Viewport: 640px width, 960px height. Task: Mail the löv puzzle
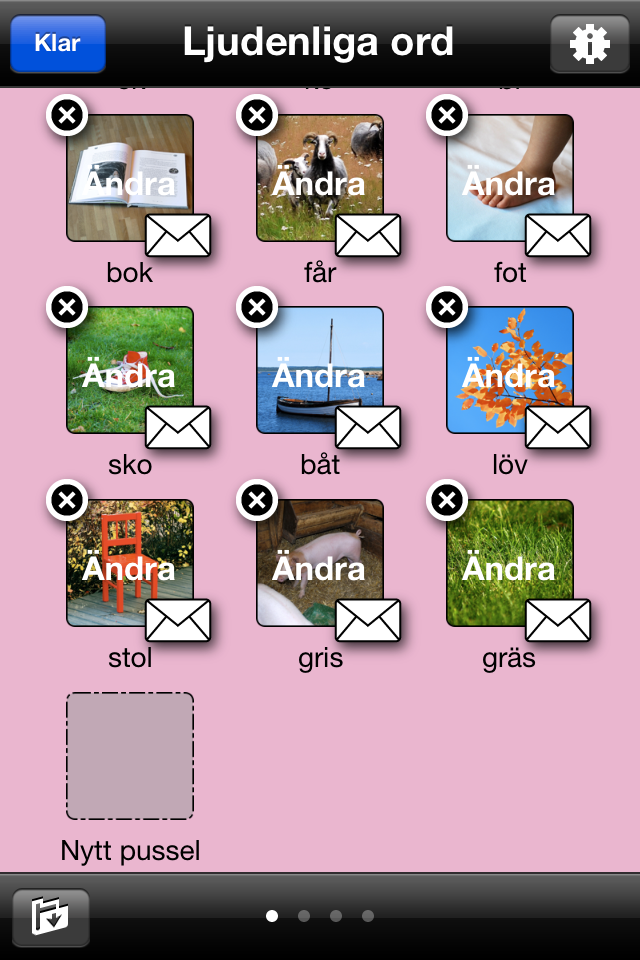[x=558, y=428]
